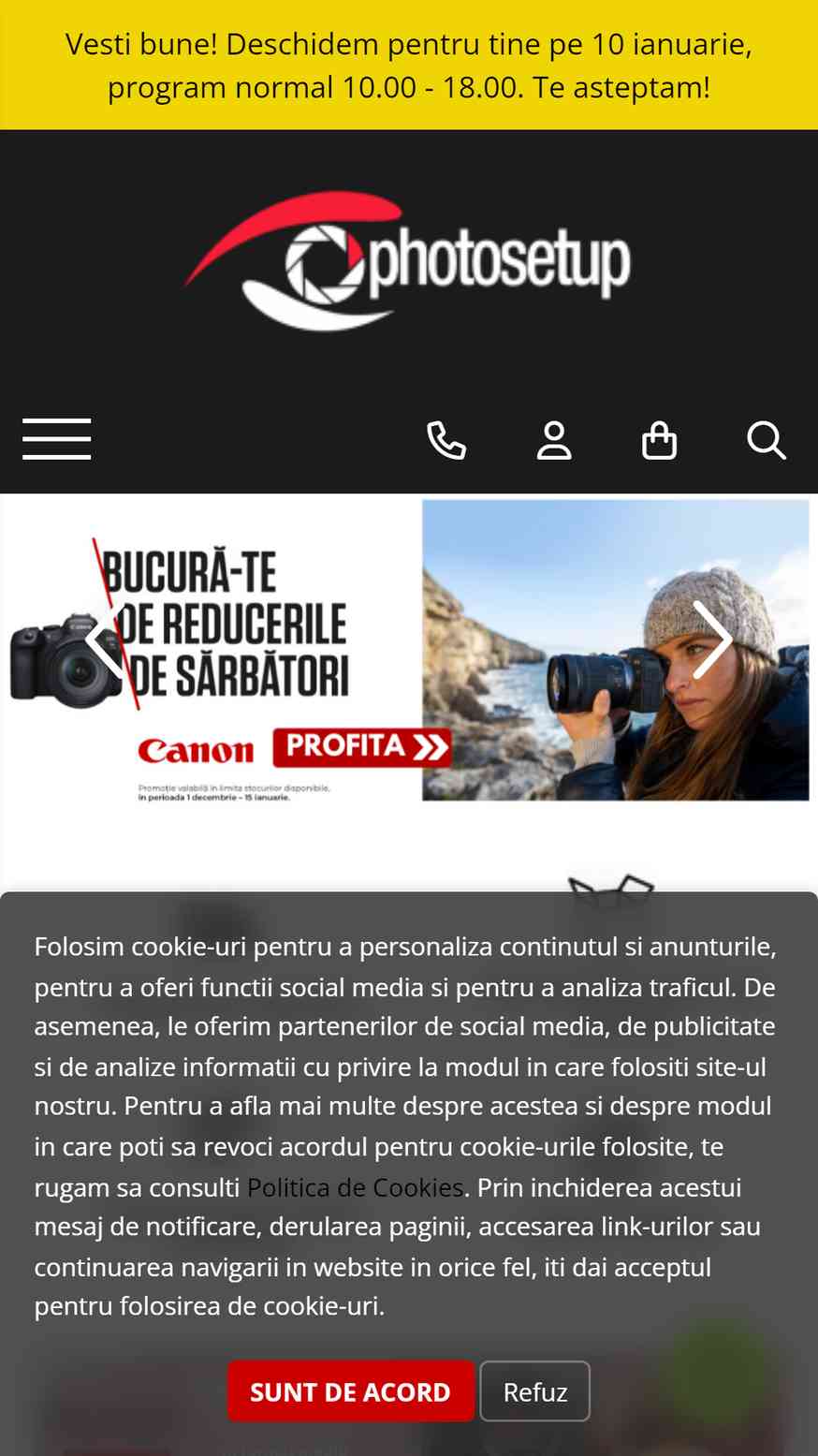Open the Politica de Cookies link
The height and width of the screenshot is (1456, 818).
(355, 1187)
